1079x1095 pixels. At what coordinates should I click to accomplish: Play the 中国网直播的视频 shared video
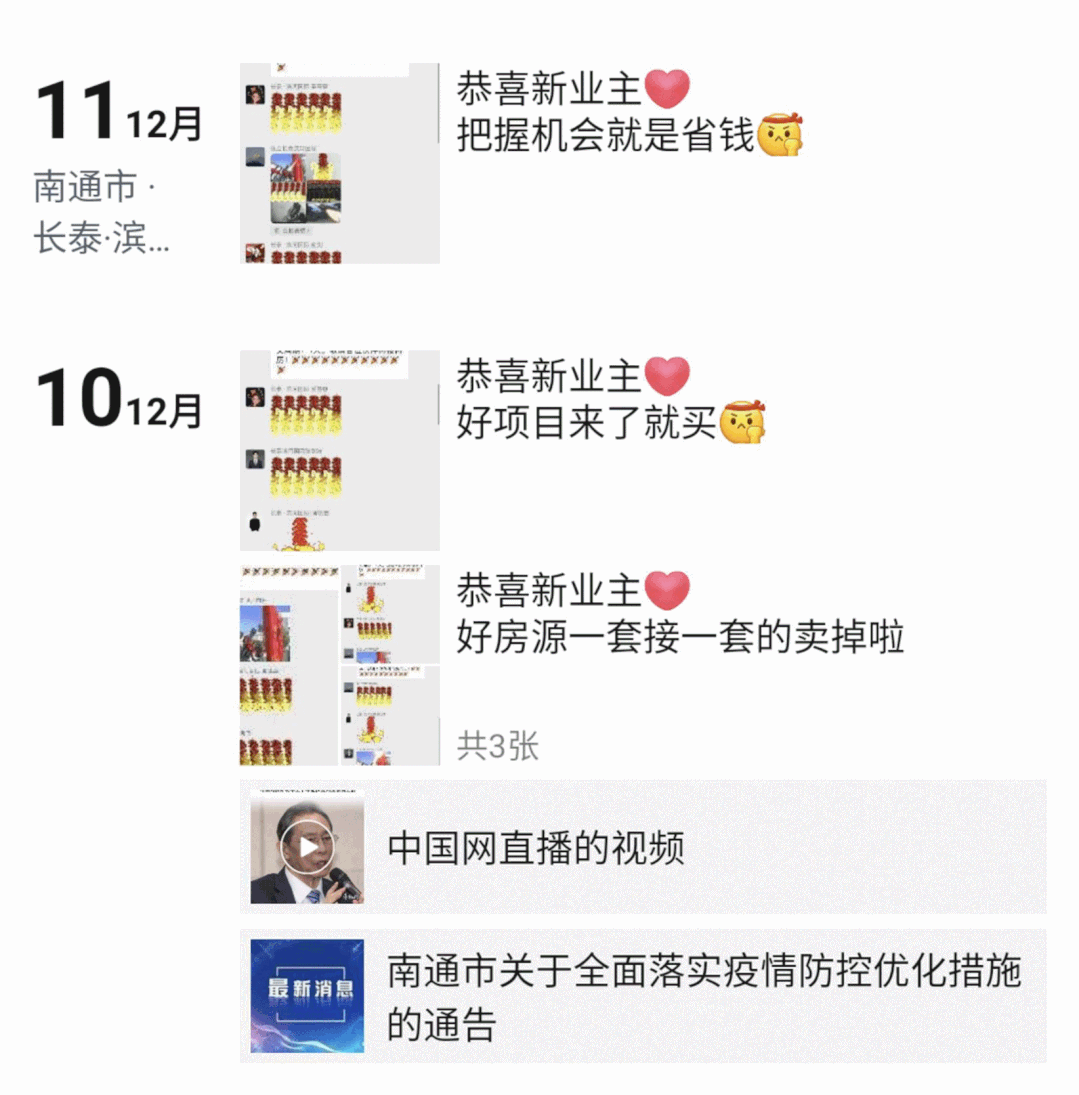307,848
